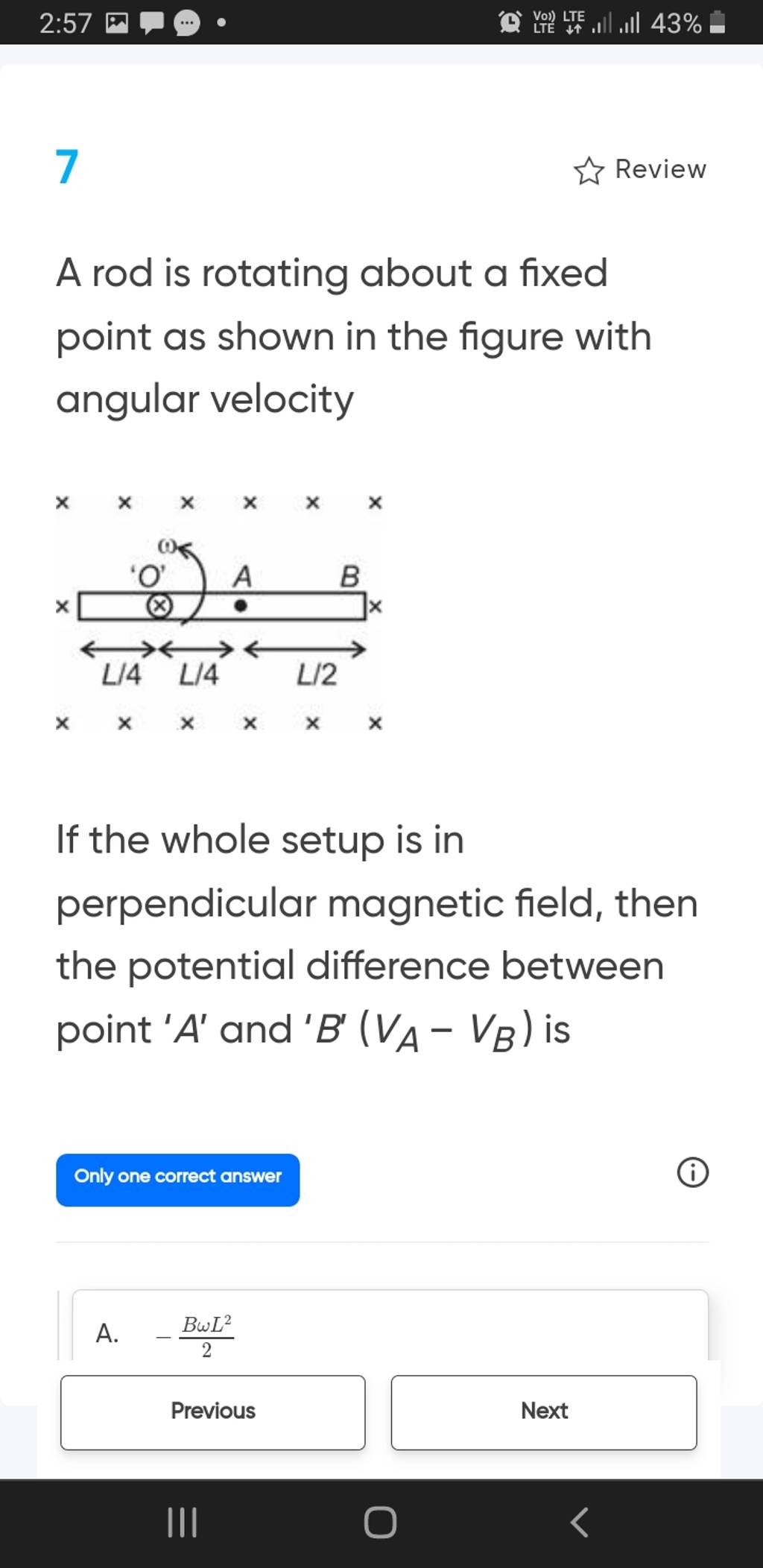This screenshot has height=1568, width=763.
Task: Tap the star to mark question for Review
Action: 588,169
